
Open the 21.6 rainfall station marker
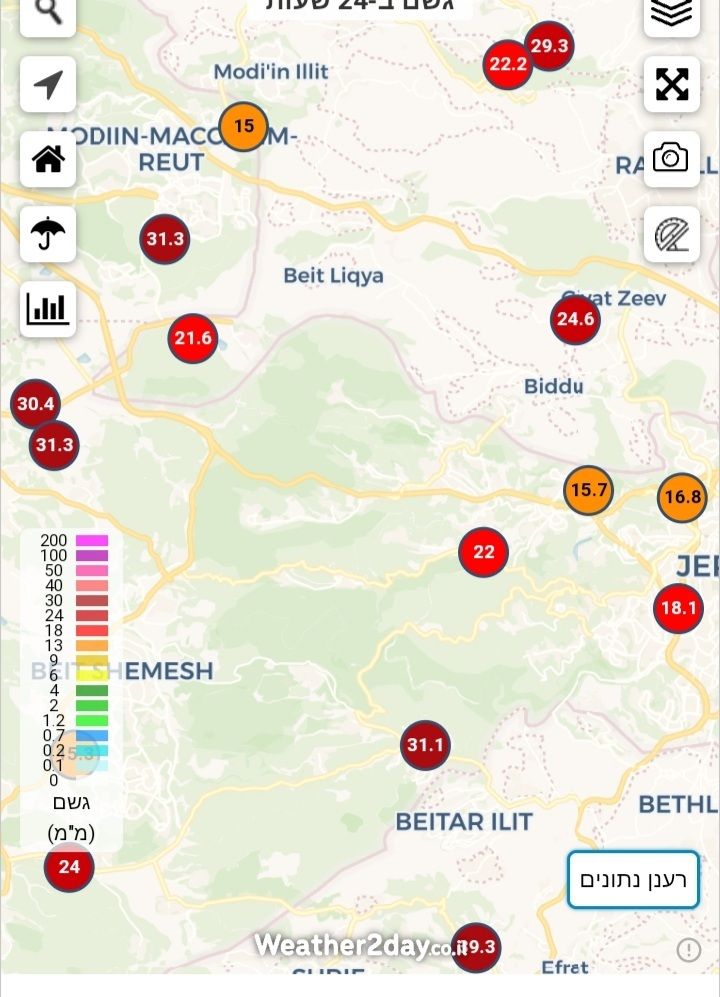[193, 338]
